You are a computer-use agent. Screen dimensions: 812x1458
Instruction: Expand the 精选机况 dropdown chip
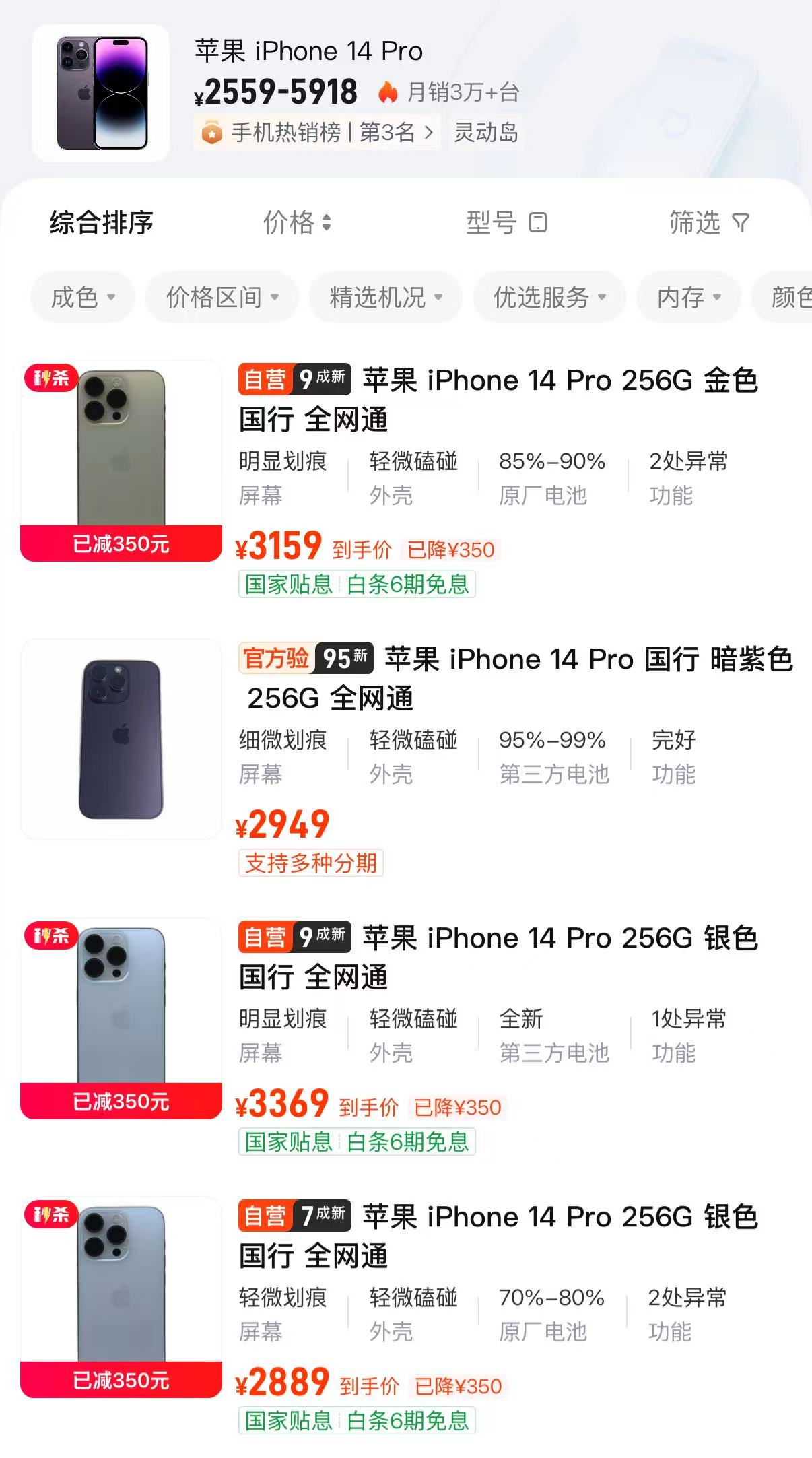[386, 297]
